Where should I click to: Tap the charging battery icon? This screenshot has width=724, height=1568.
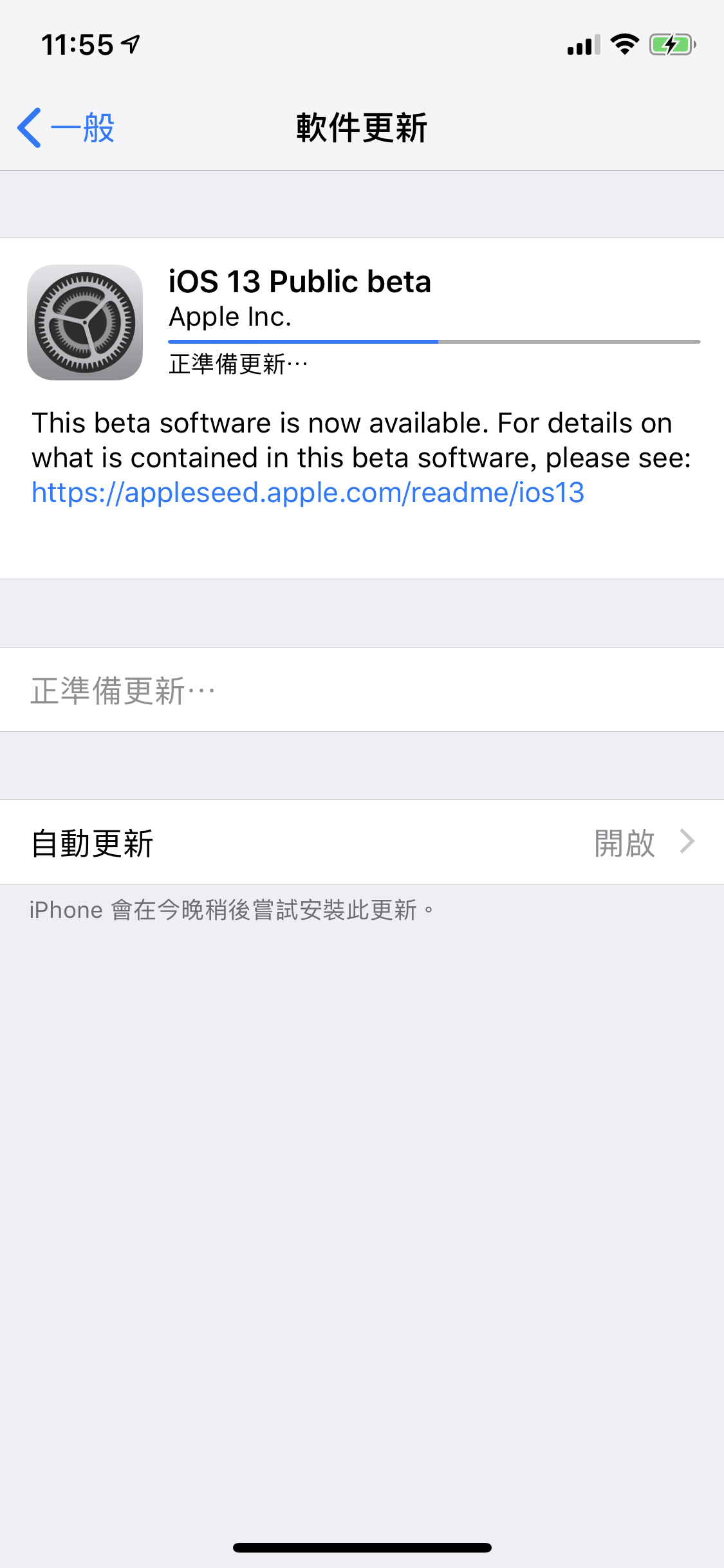pyautogui.click(x=671, y=44)
